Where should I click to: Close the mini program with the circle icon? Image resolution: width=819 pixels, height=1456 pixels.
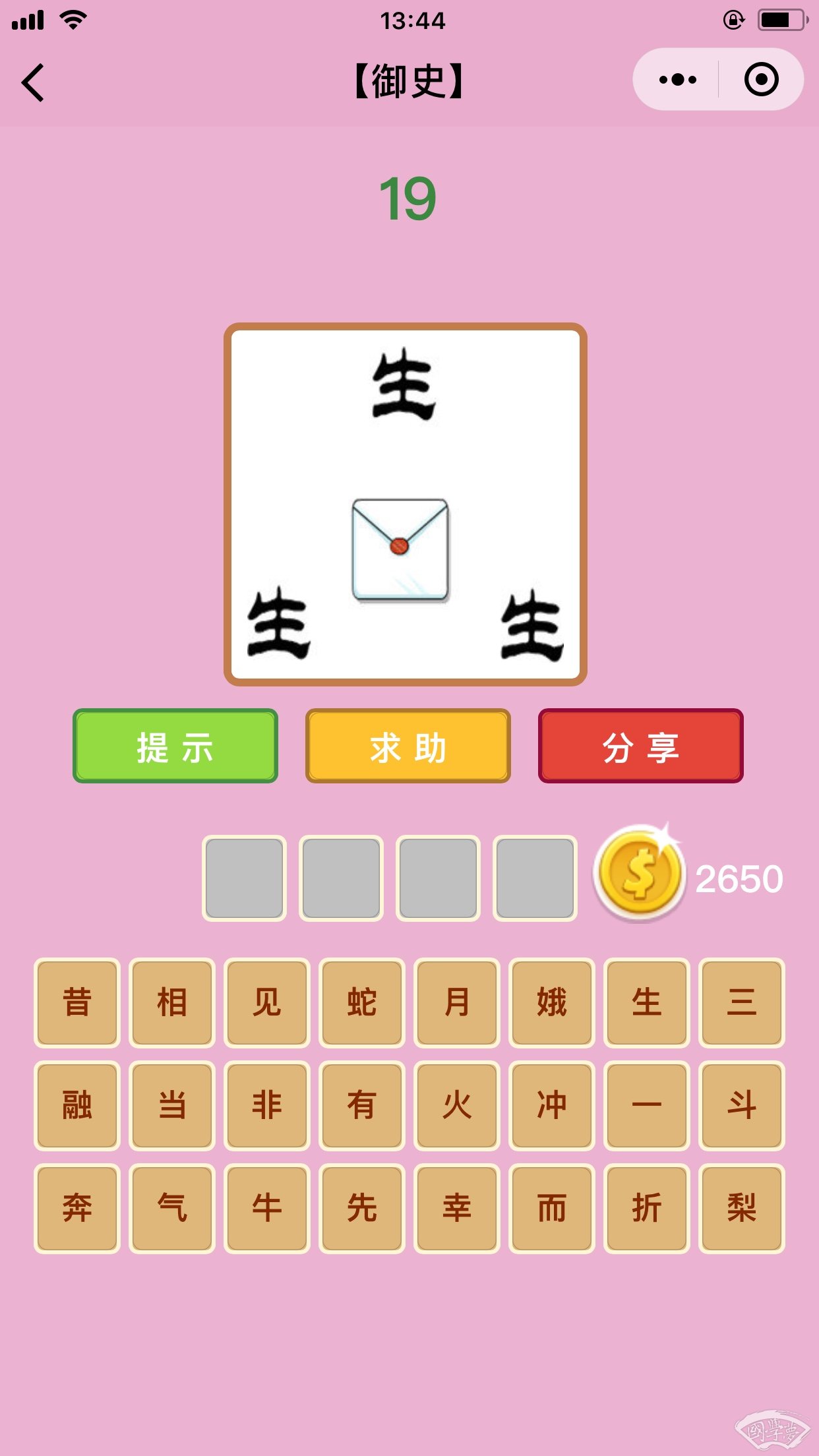pos(761,80)
